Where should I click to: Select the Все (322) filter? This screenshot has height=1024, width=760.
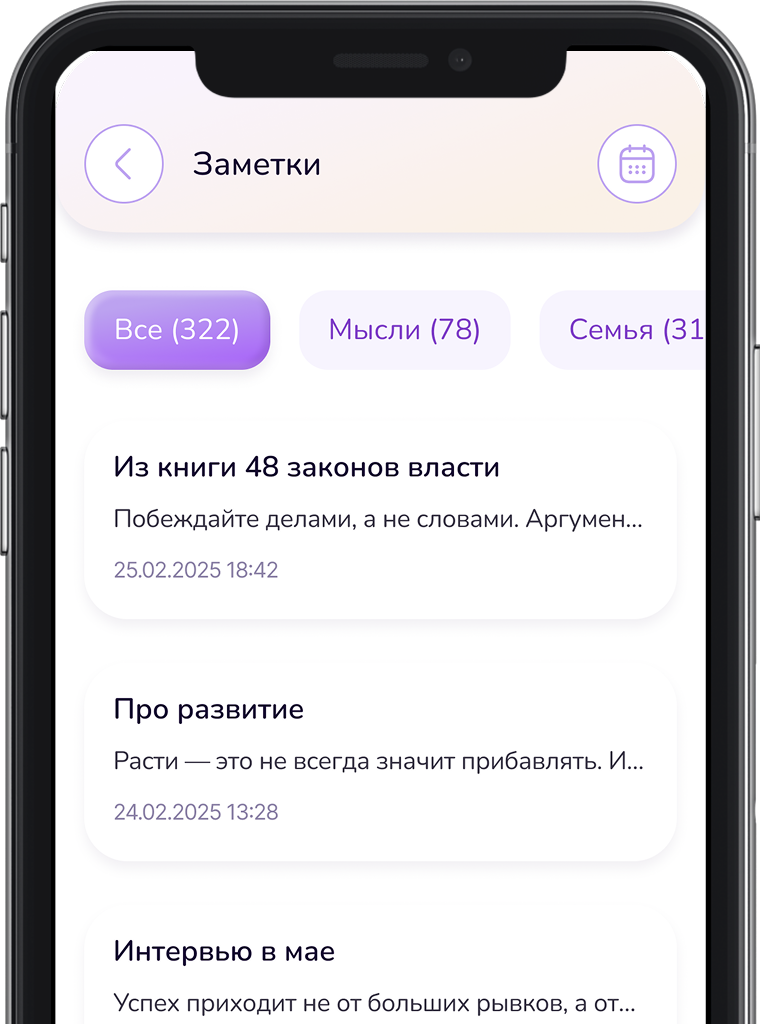pyautogui.click(x=177, y=330)
